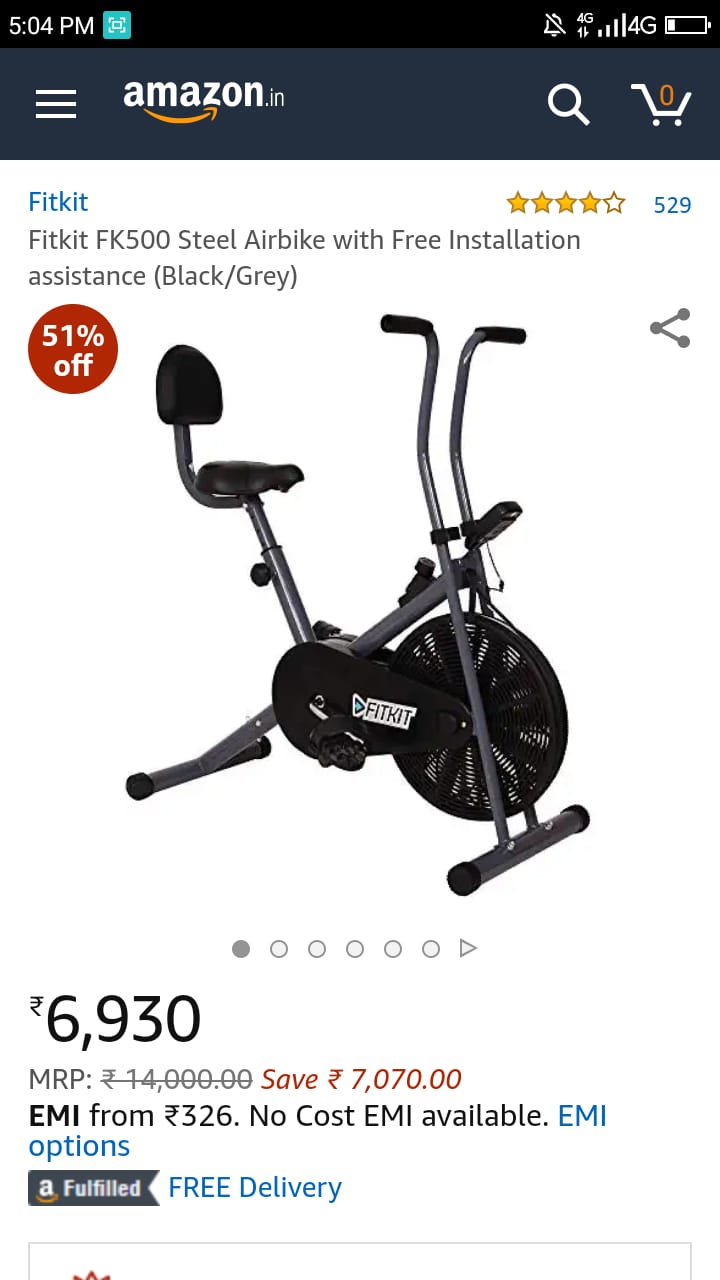
Task: Open FREE Delivery details
Action: coord(255,1187)
